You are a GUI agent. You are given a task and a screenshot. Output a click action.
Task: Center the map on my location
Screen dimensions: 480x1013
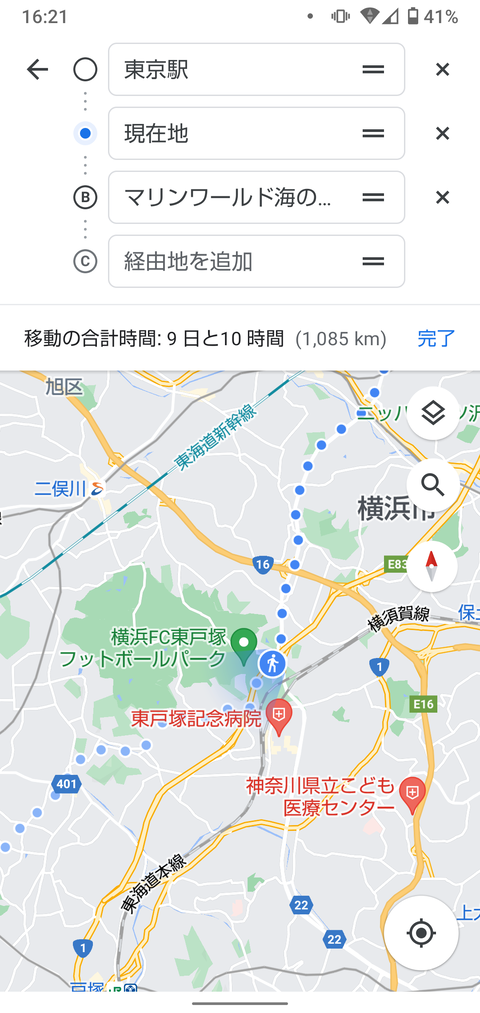[x=421, y=933]
